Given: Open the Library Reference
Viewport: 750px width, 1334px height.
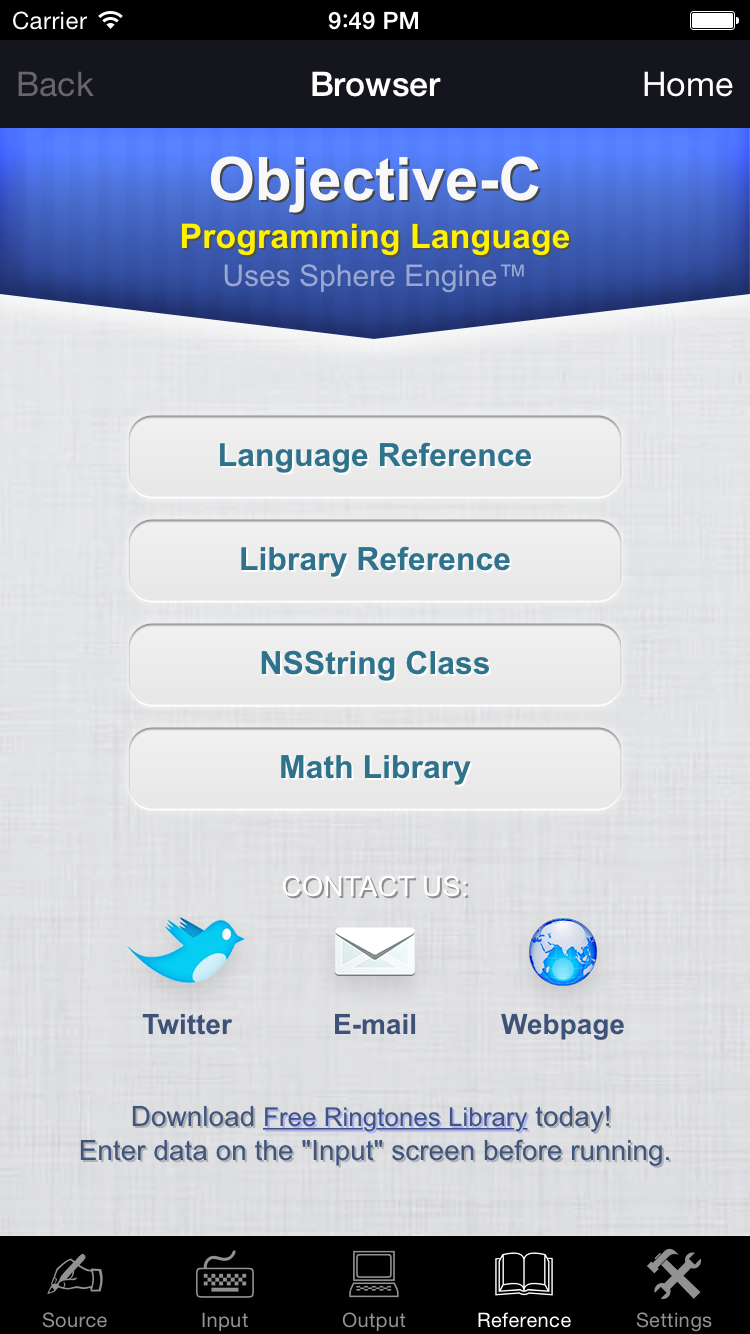Looking at the screenshot, I should [x=375, y=560].
